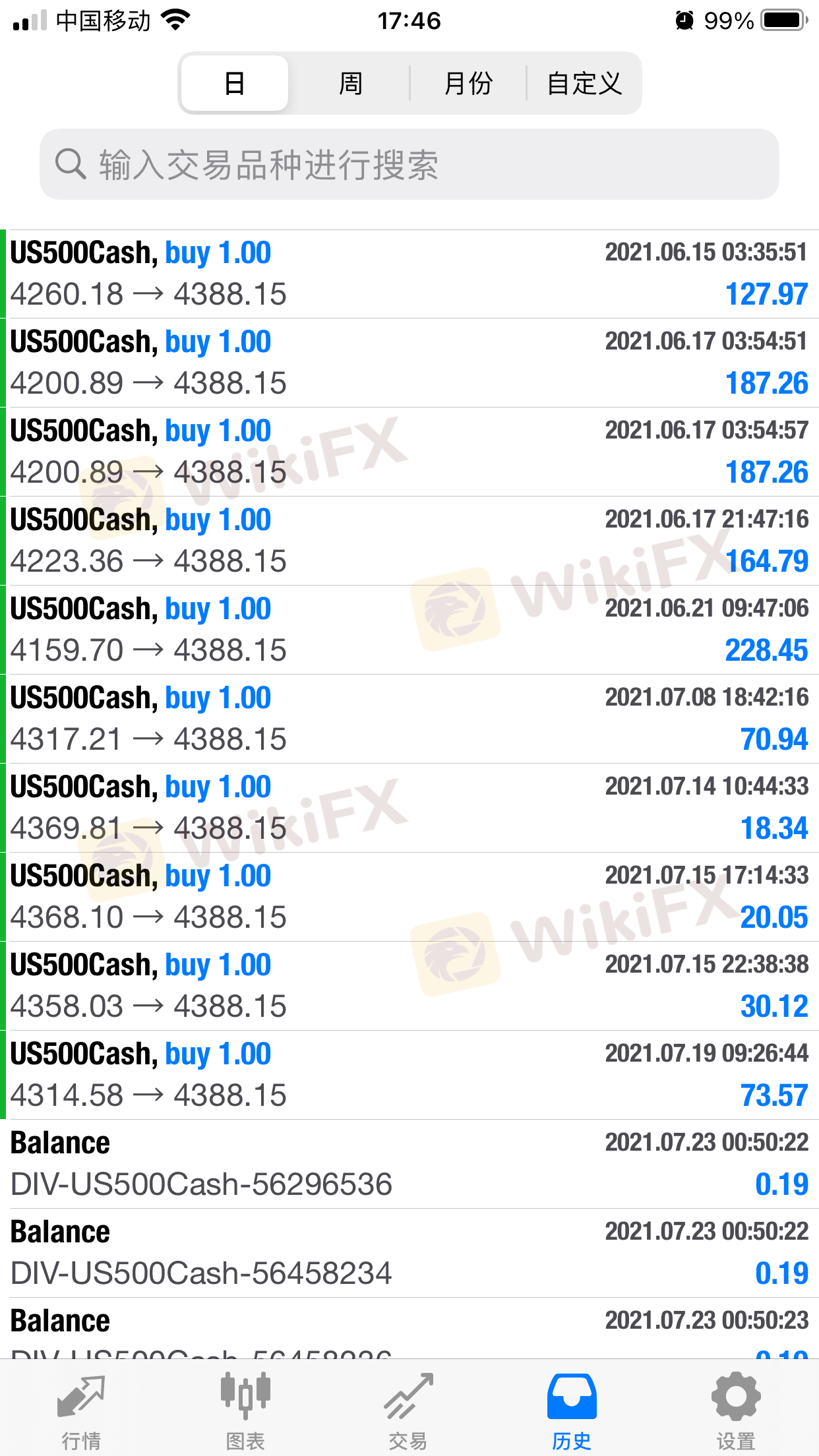The image size is (819, 1456).
Task: Open Balance entry DIV-US500Cash-56458234
Action: 409,1253
